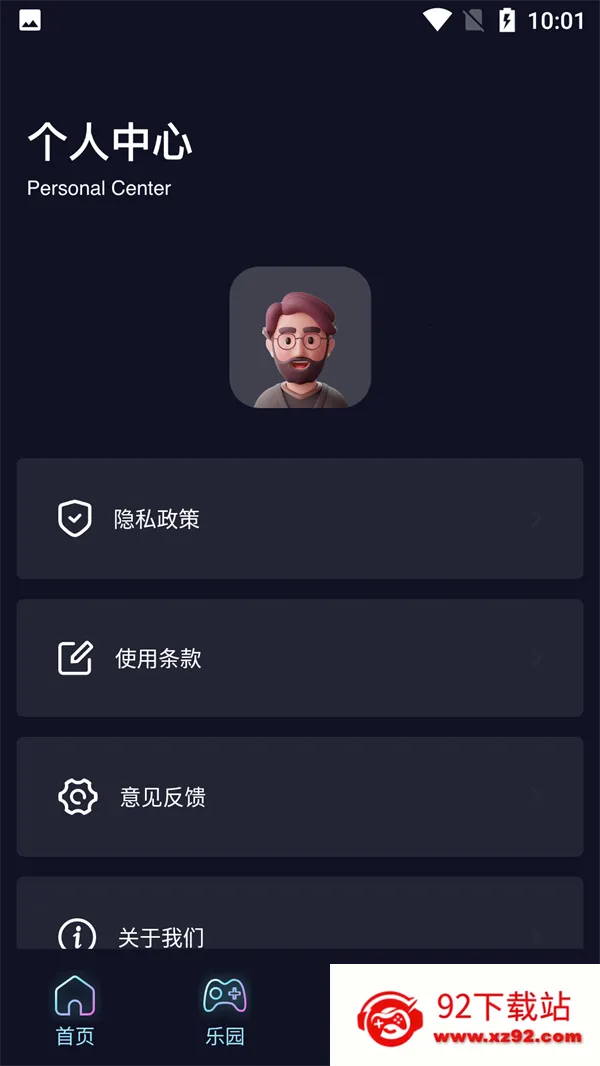Image resolution: width=600 pixels, height=1066 pixels.
Task: Switch to the 乐园 game tab
Action: [x=225, y=1010]
